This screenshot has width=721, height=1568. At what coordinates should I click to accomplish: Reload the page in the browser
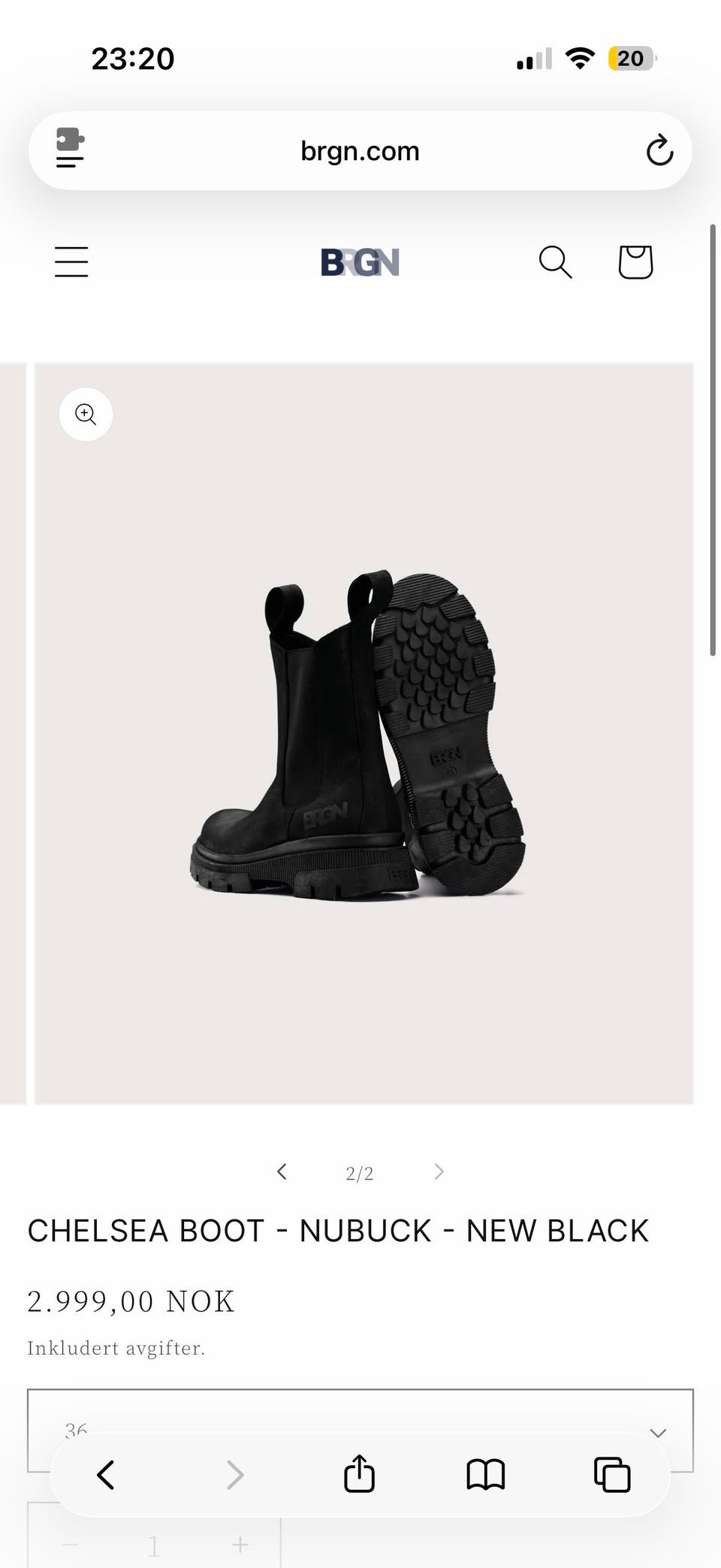[659, 150]
